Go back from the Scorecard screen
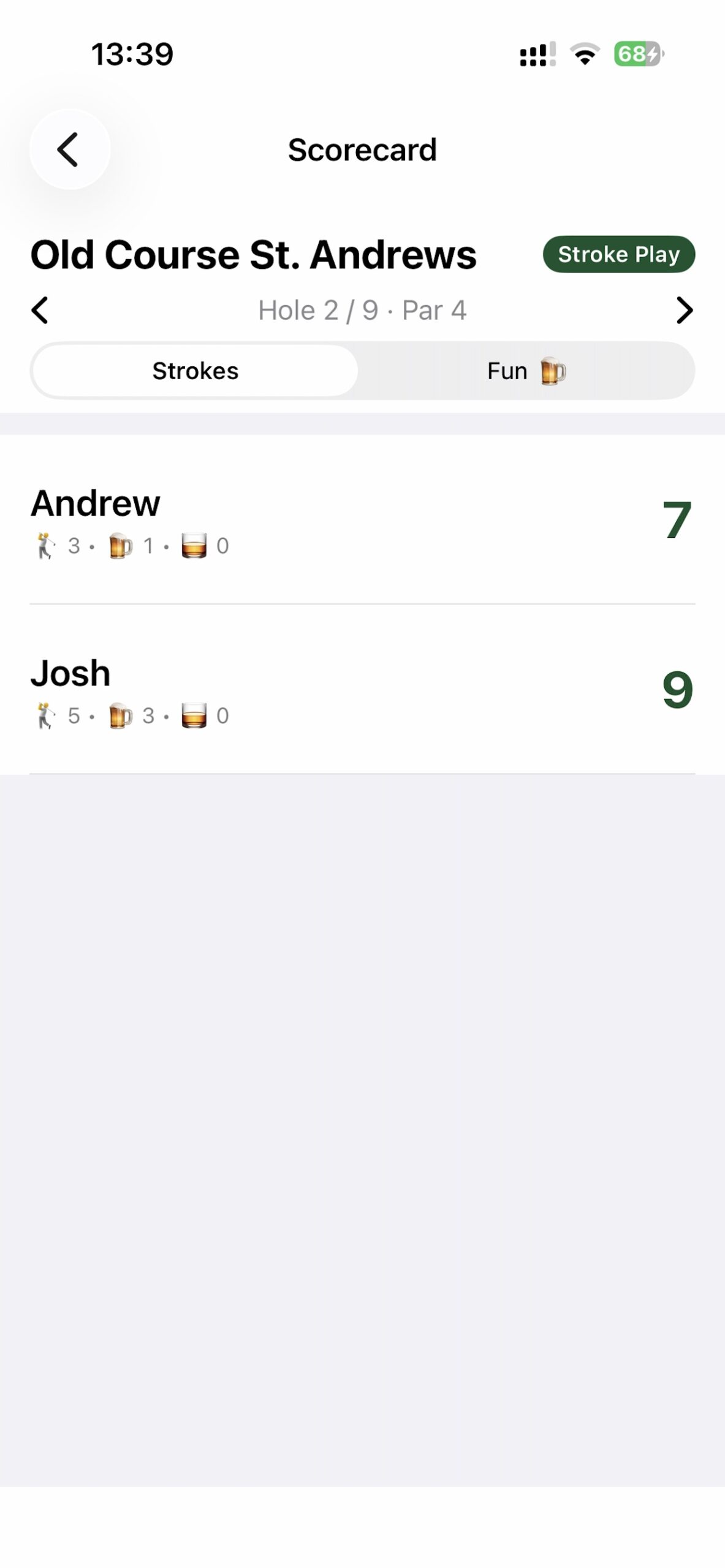 tap(69, 149)
